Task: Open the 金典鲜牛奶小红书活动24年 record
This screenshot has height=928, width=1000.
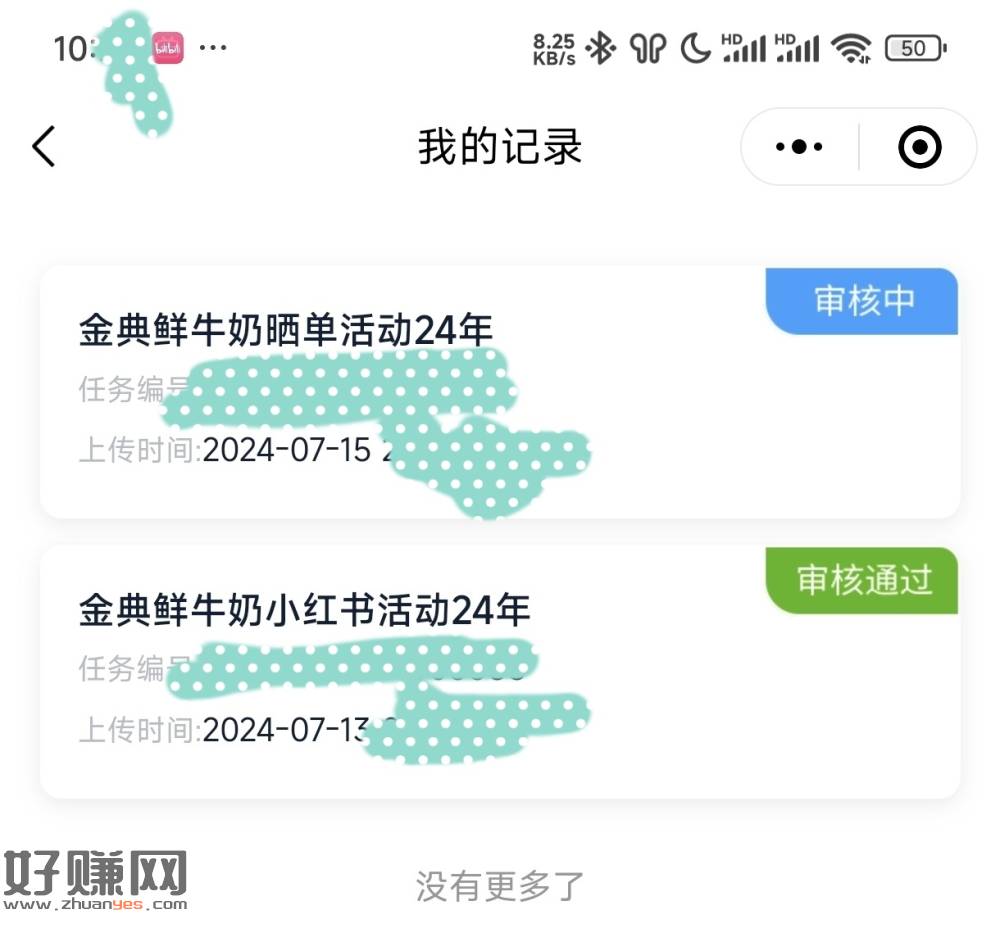Action: click(304, 610)
